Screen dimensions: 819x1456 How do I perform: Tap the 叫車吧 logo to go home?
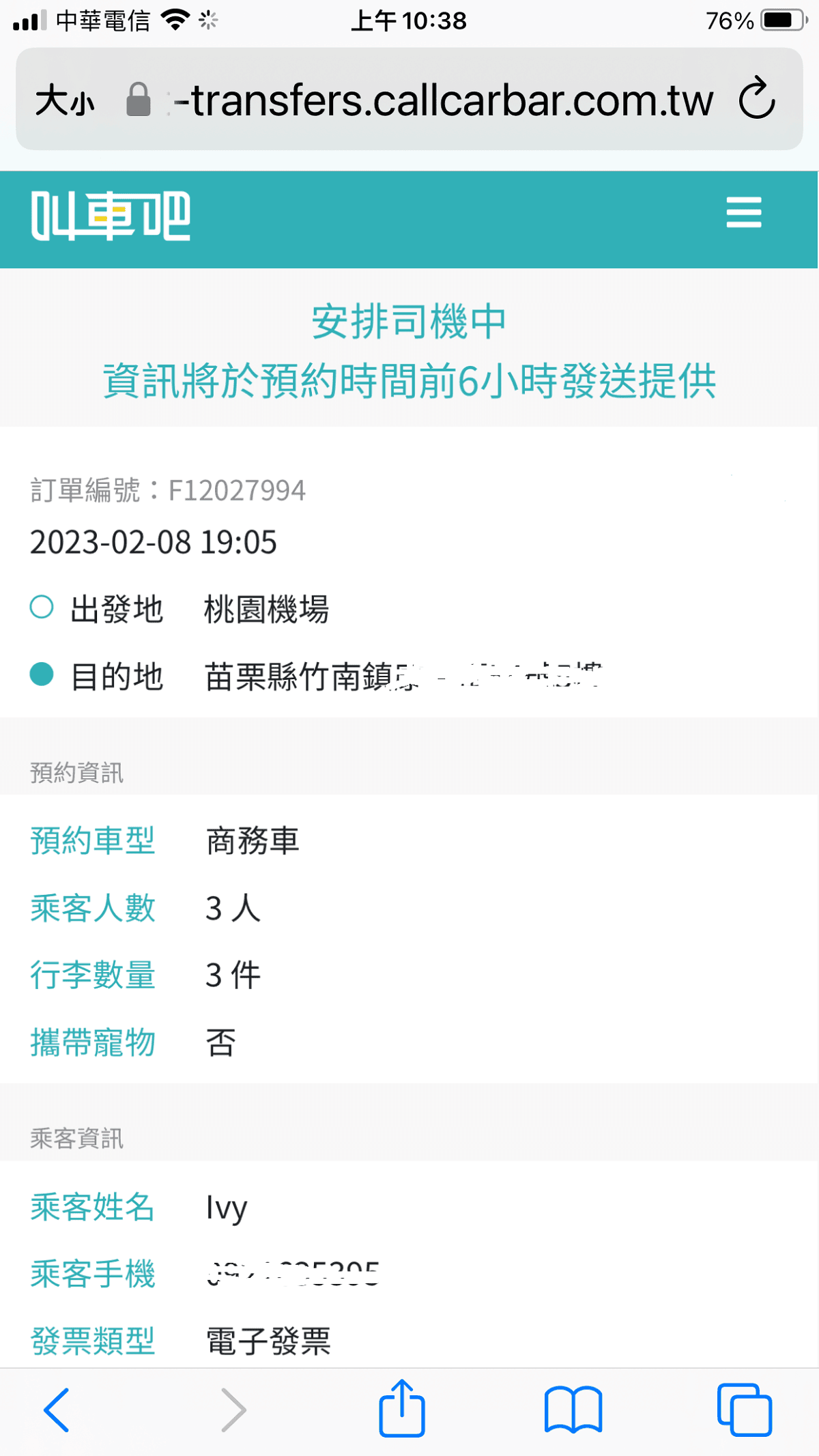coord(111,216)
